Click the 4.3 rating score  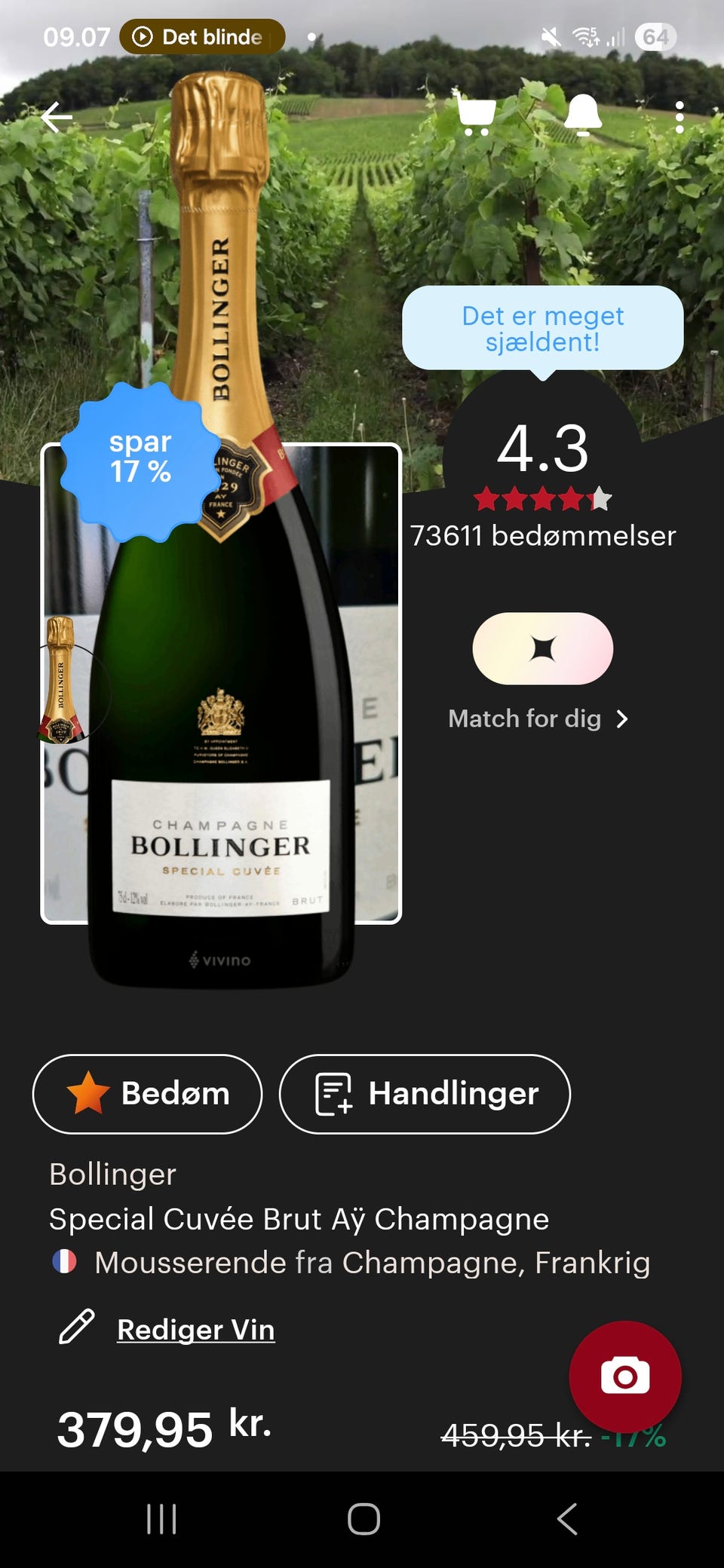545,450
